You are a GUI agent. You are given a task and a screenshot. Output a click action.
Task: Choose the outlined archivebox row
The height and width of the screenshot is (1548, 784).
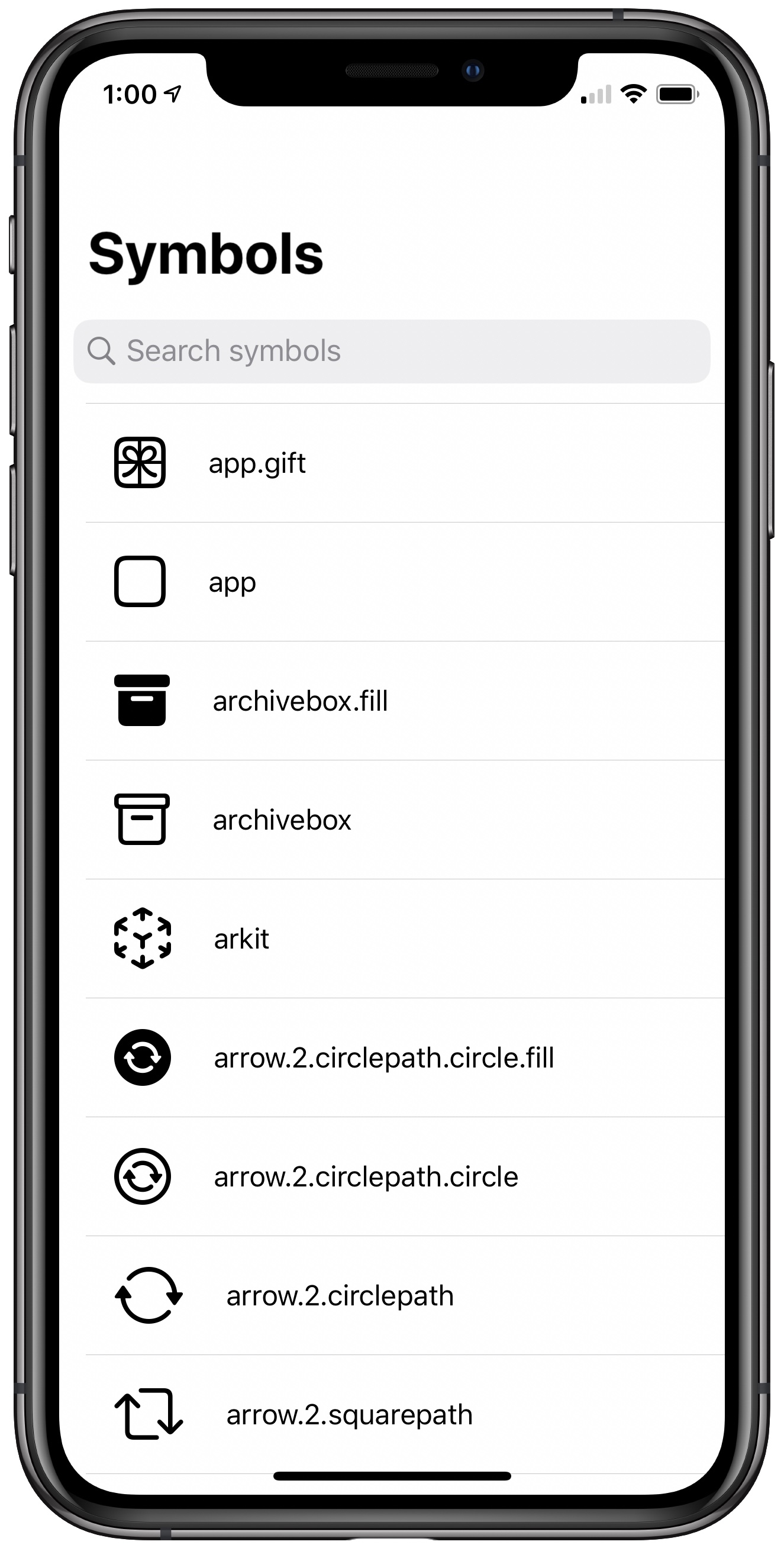point(392,820)
